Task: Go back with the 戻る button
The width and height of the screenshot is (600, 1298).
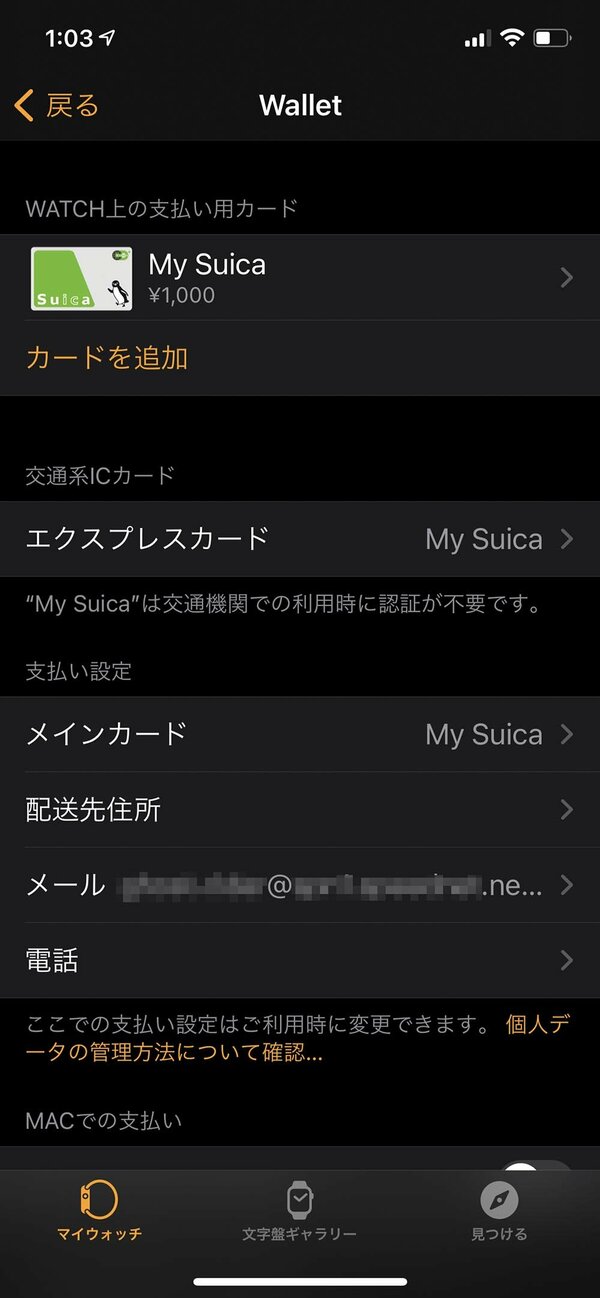Action: tap(57, 105)
